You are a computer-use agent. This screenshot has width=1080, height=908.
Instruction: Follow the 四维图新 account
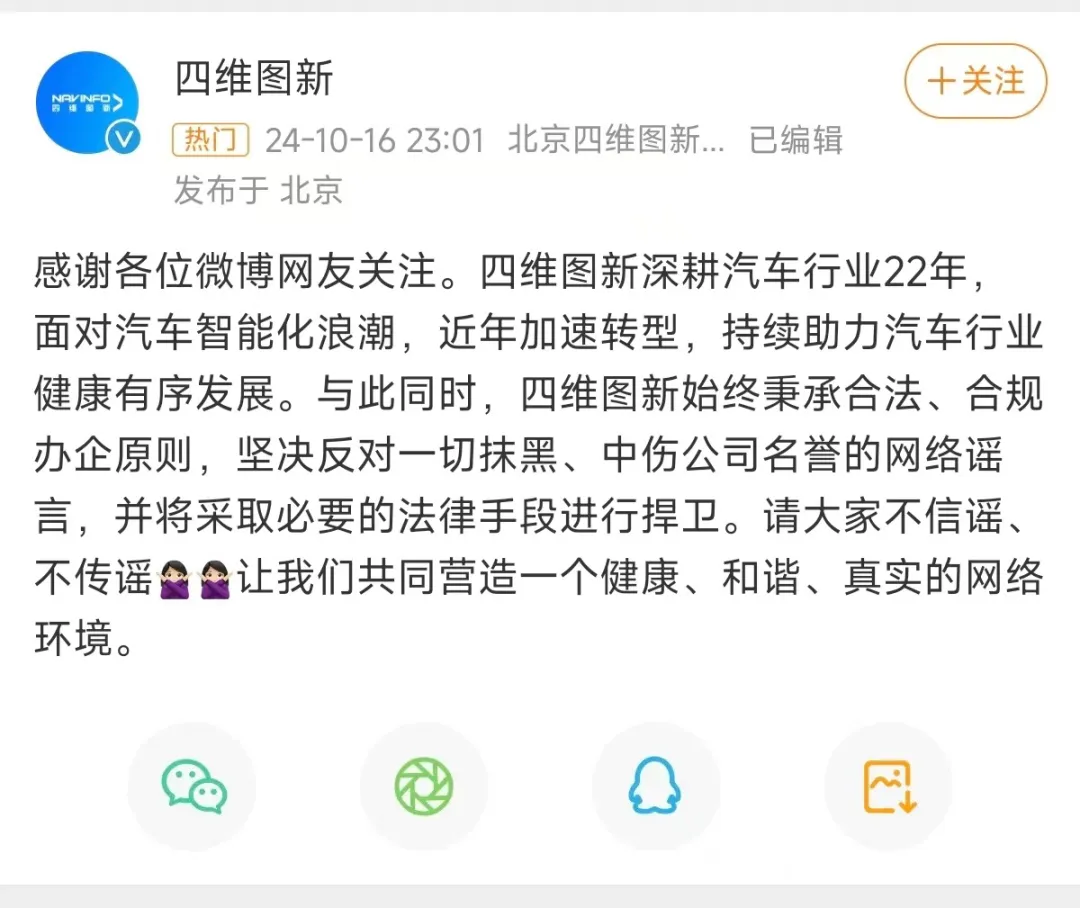coord(975,81)
